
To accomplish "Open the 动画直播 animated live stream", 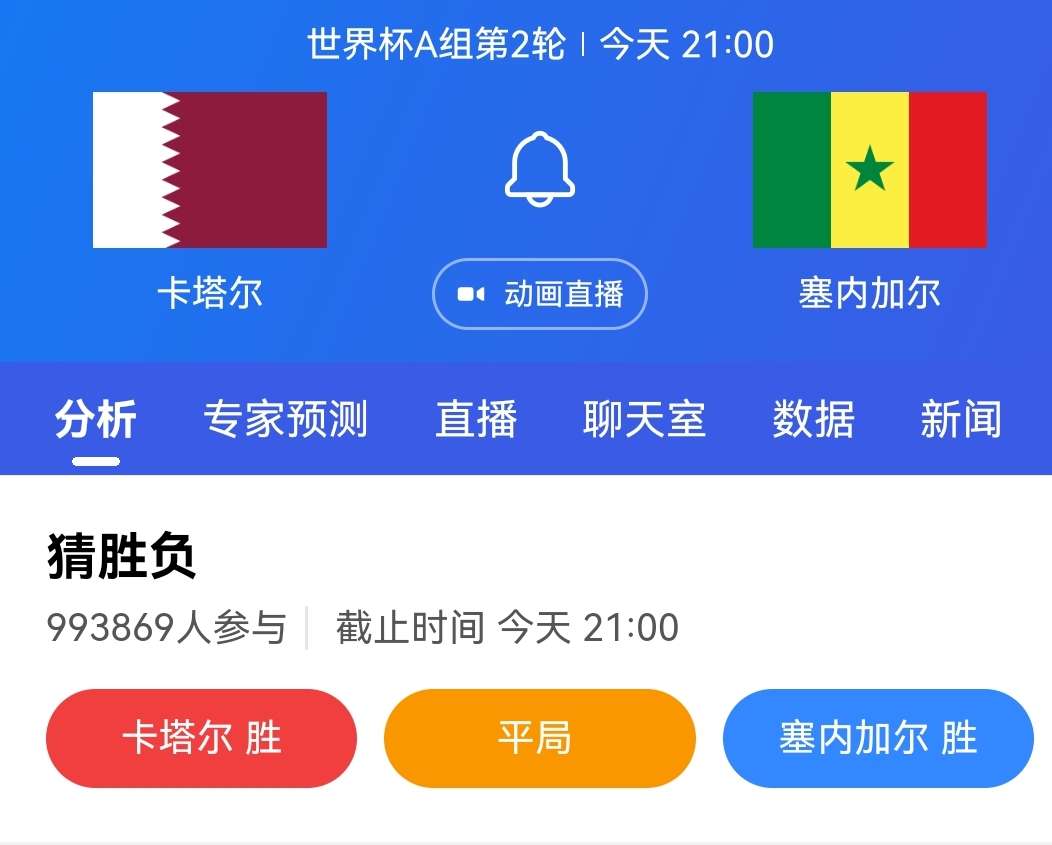I will click(x=540, y=294).
